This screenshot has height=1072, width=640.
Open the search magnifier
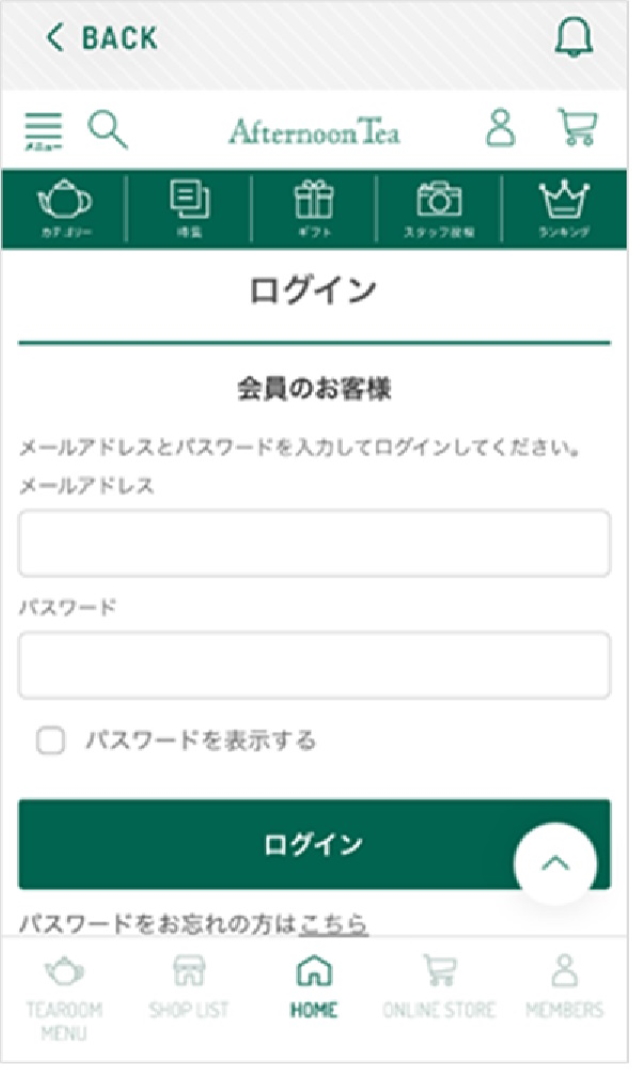(x=107, y=130)
